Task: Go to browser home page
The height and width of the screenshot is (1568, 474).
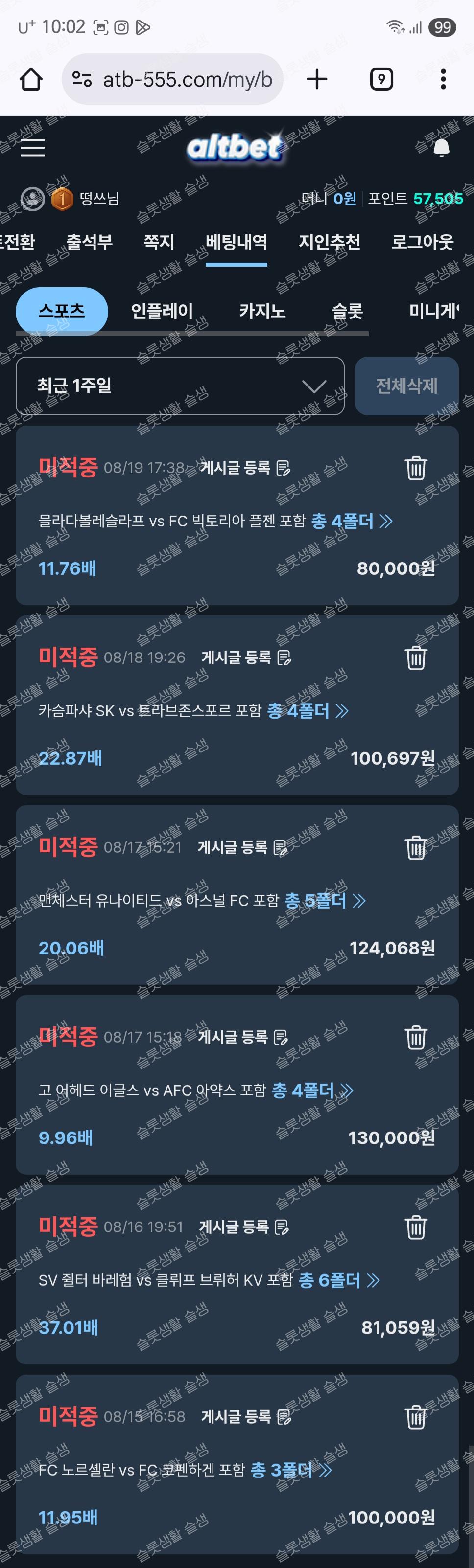Action: tap(31, 79)
